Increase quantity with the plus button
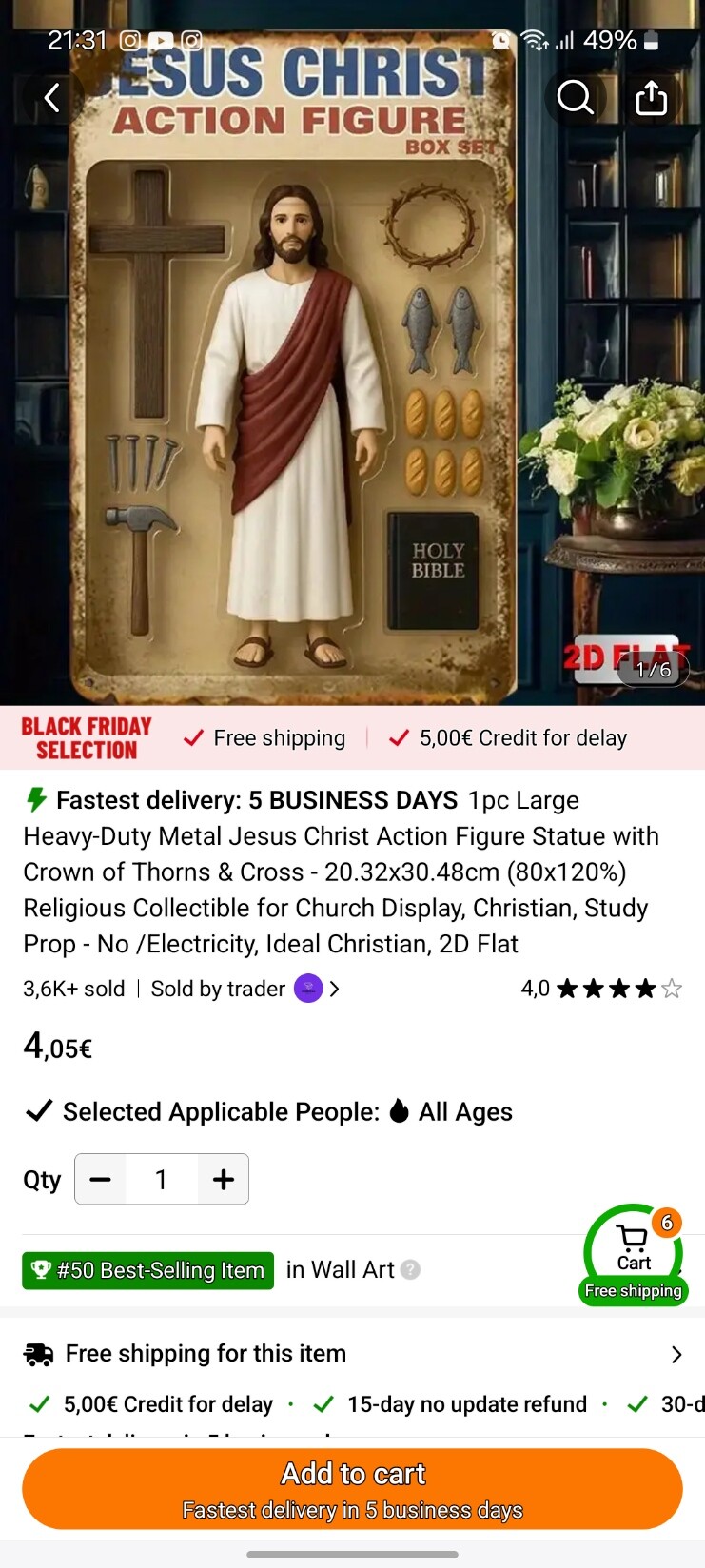Viewport: 705px width, 1568px height. (223, 1180)
